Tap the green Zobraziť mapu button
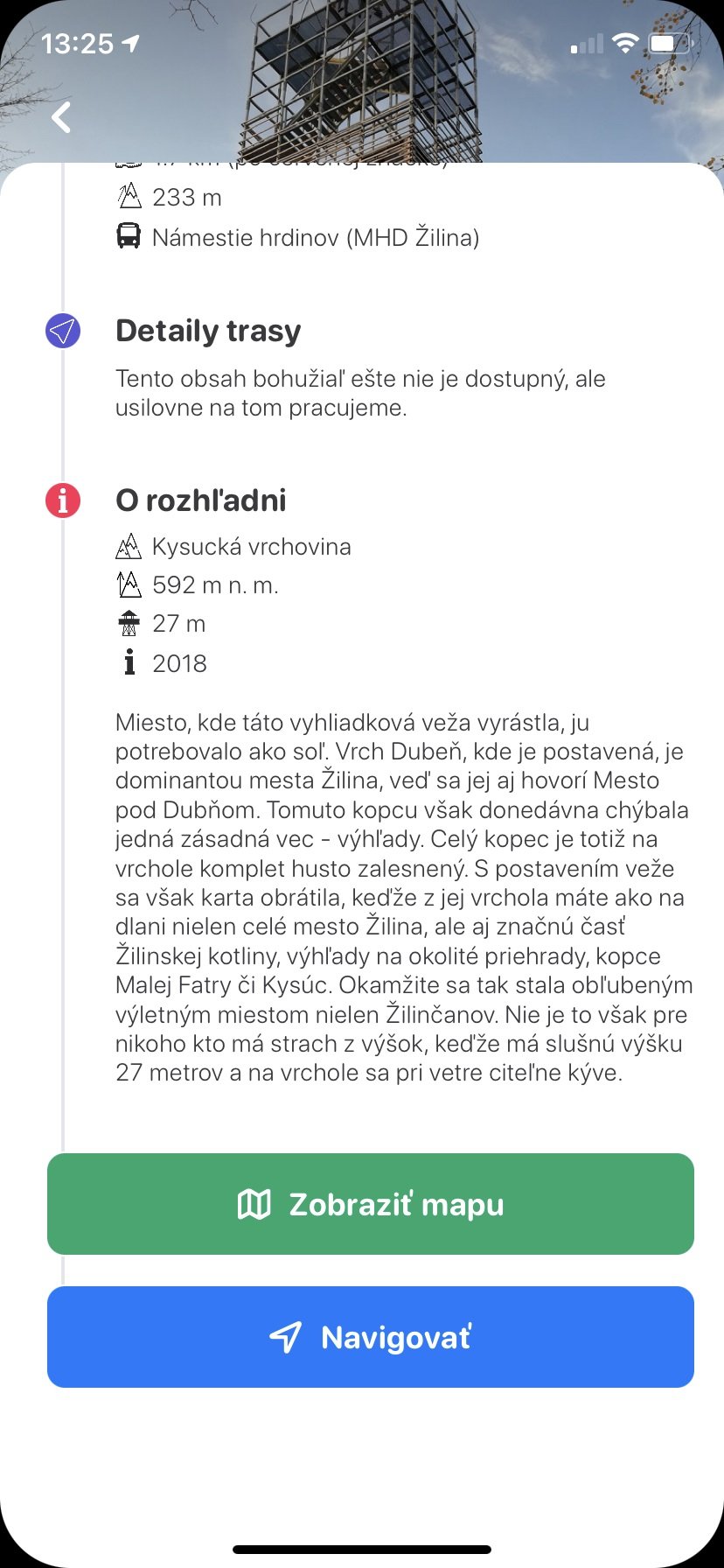 coord(371,1204)
